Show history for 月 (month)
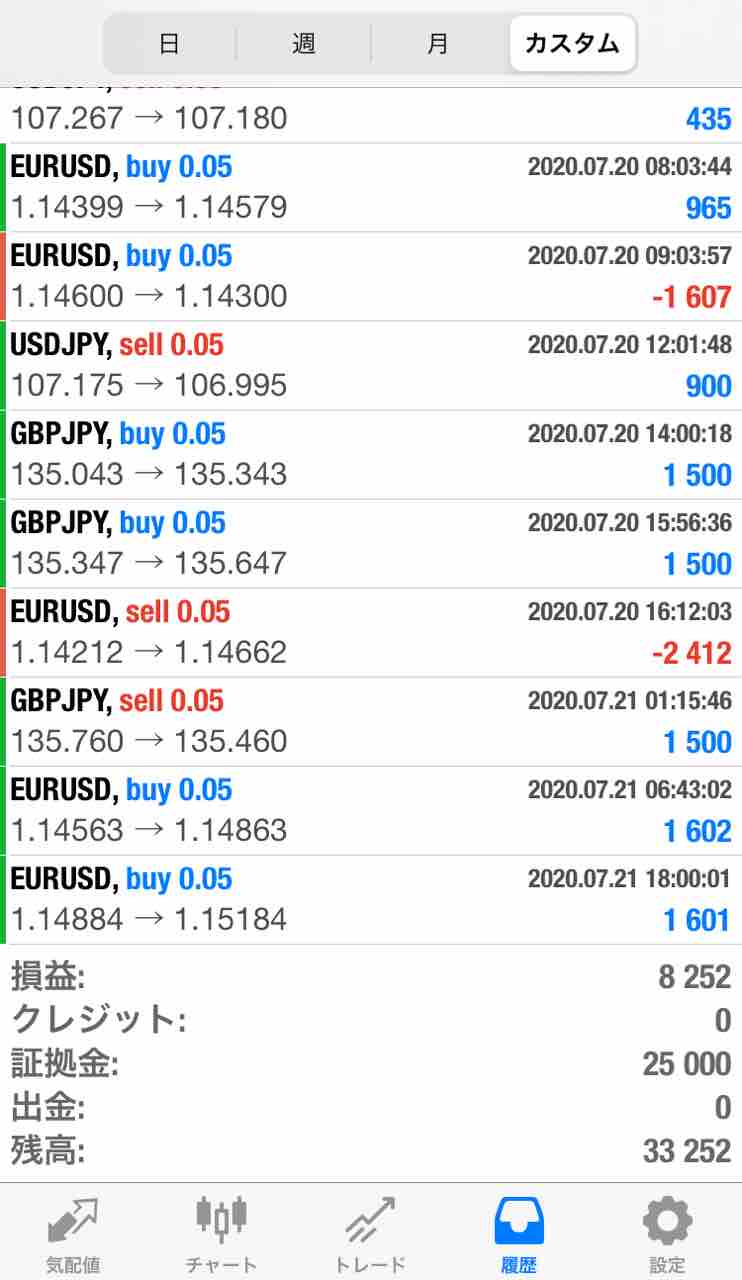742x1280 pixels. pyautogui.click(x=438, y=44)
